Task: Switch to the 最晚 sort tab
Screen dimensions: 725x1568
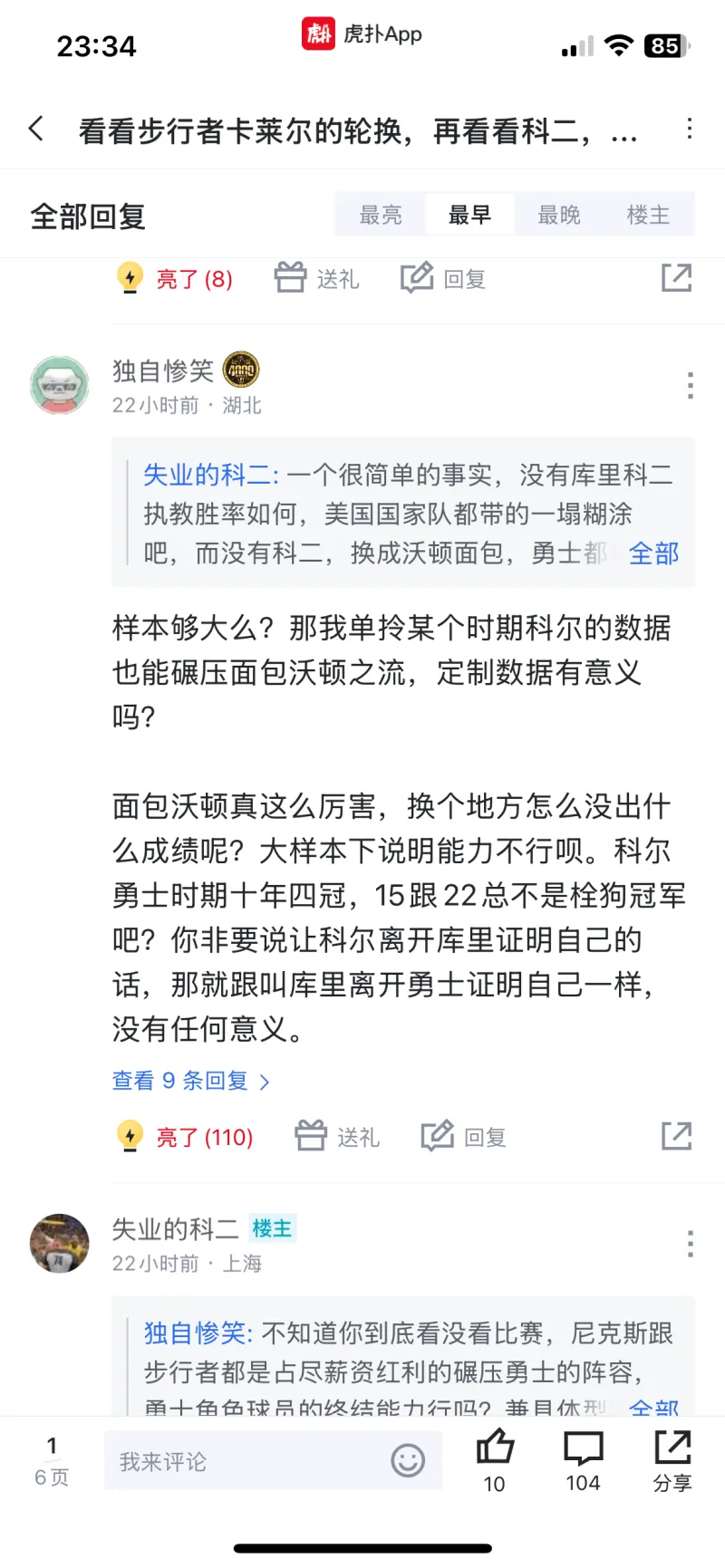Action: tap(559, 215)
